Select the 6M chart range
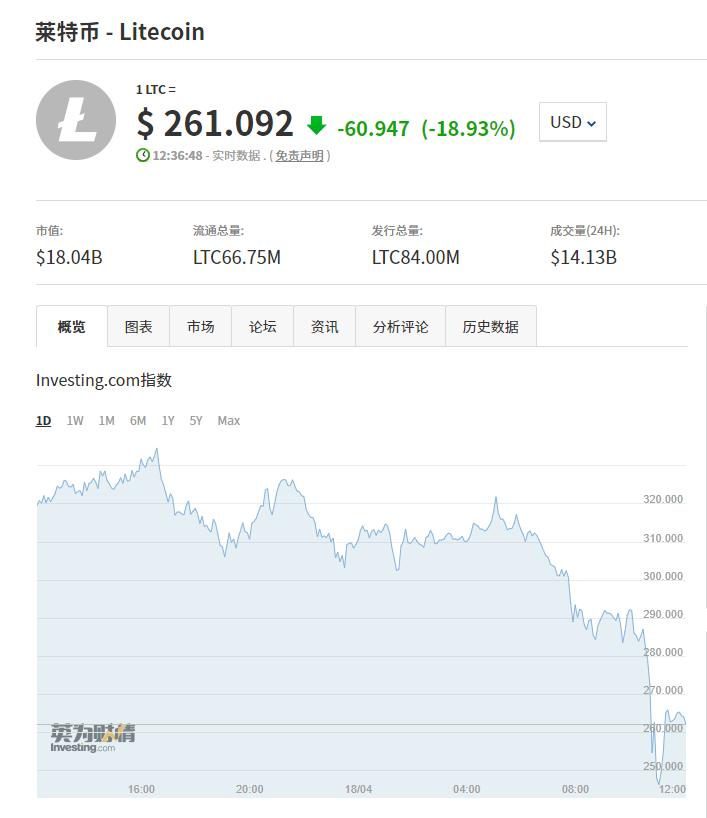 point(138,421)
